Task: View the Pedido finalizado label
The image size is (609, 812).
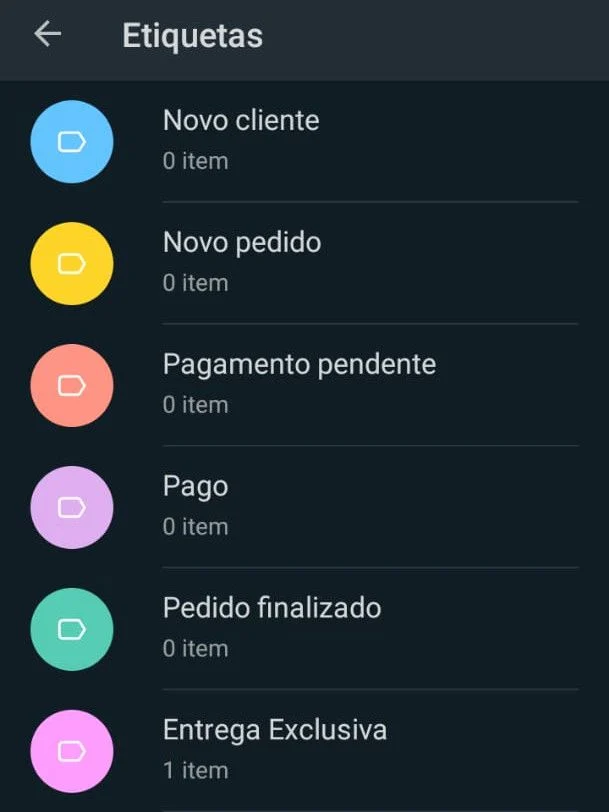Action: tap(272, 627)
